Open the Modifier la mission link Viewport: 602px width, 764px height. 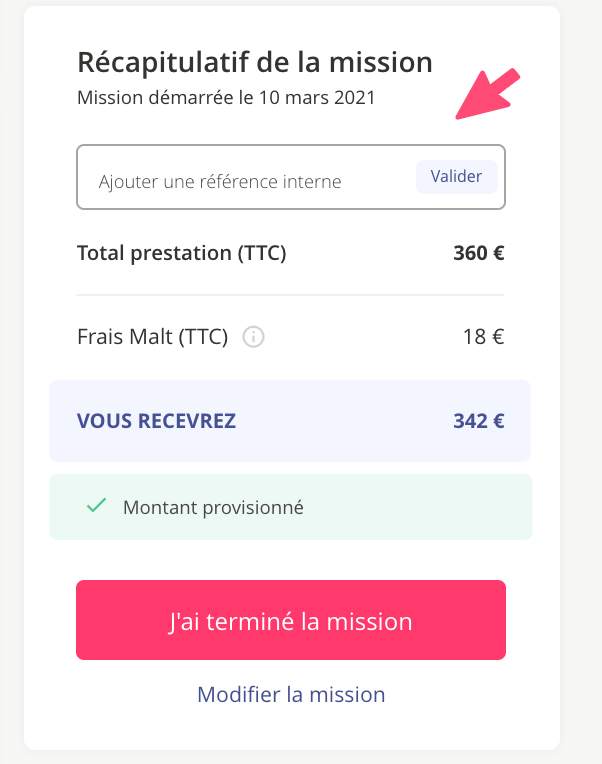click(x=291, y=694)
